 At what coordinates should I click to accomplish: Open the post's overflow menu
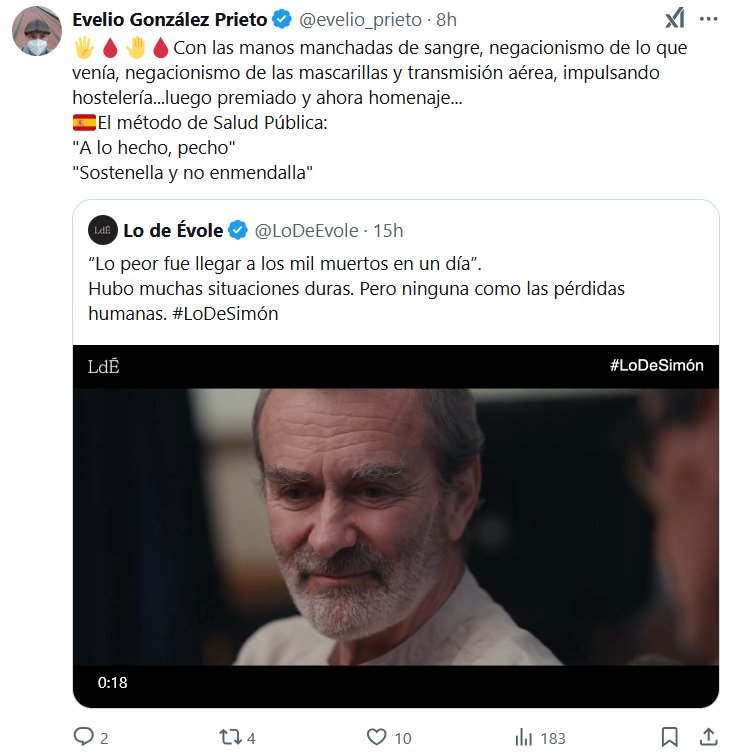click(708, 19)
